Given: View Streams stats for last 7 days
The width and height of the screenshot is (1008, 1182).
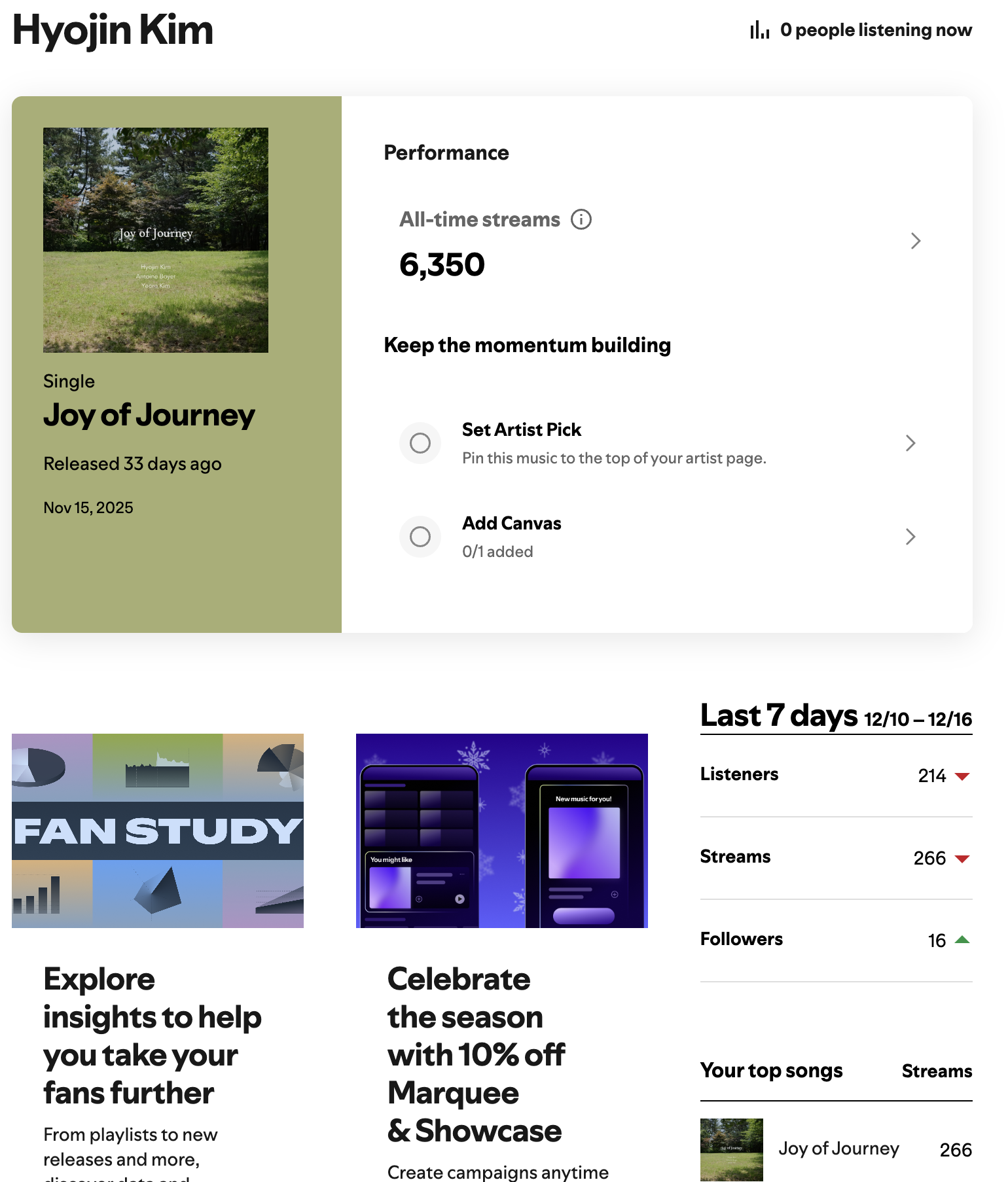Looking at the screenshot, I should (x=836, y=857).
